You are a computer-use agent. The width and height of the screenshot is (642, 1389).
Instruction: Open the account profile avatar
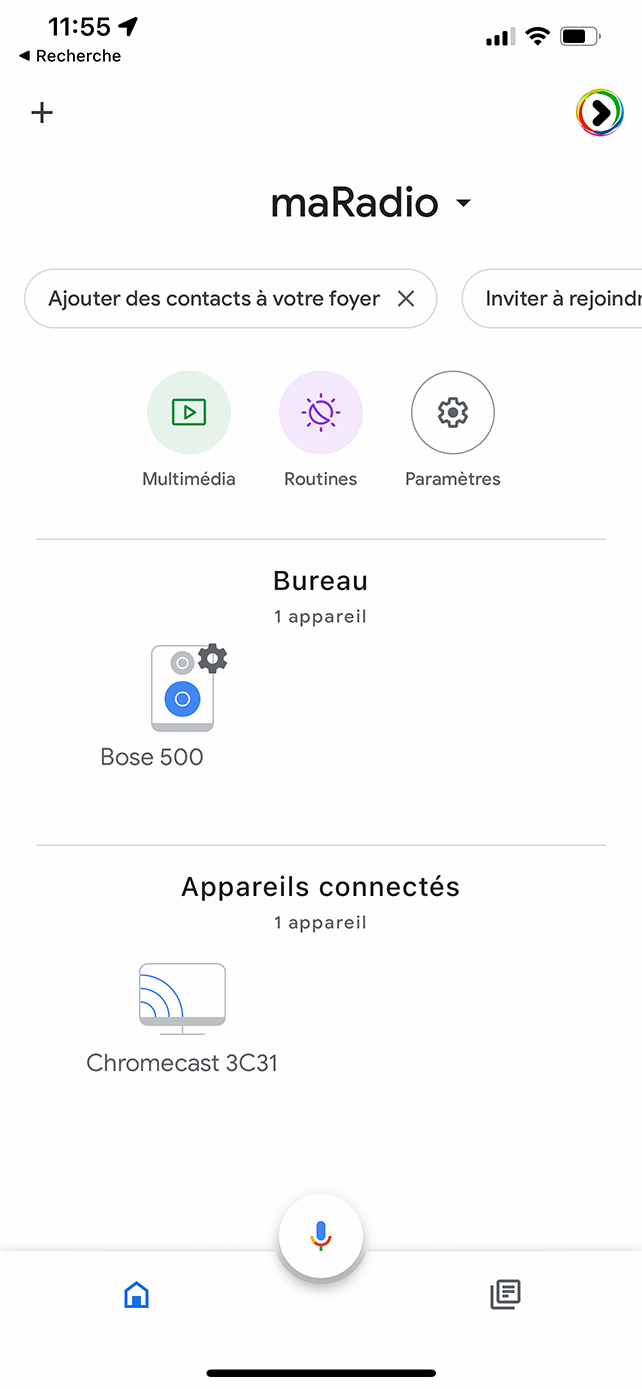point(599,113)
